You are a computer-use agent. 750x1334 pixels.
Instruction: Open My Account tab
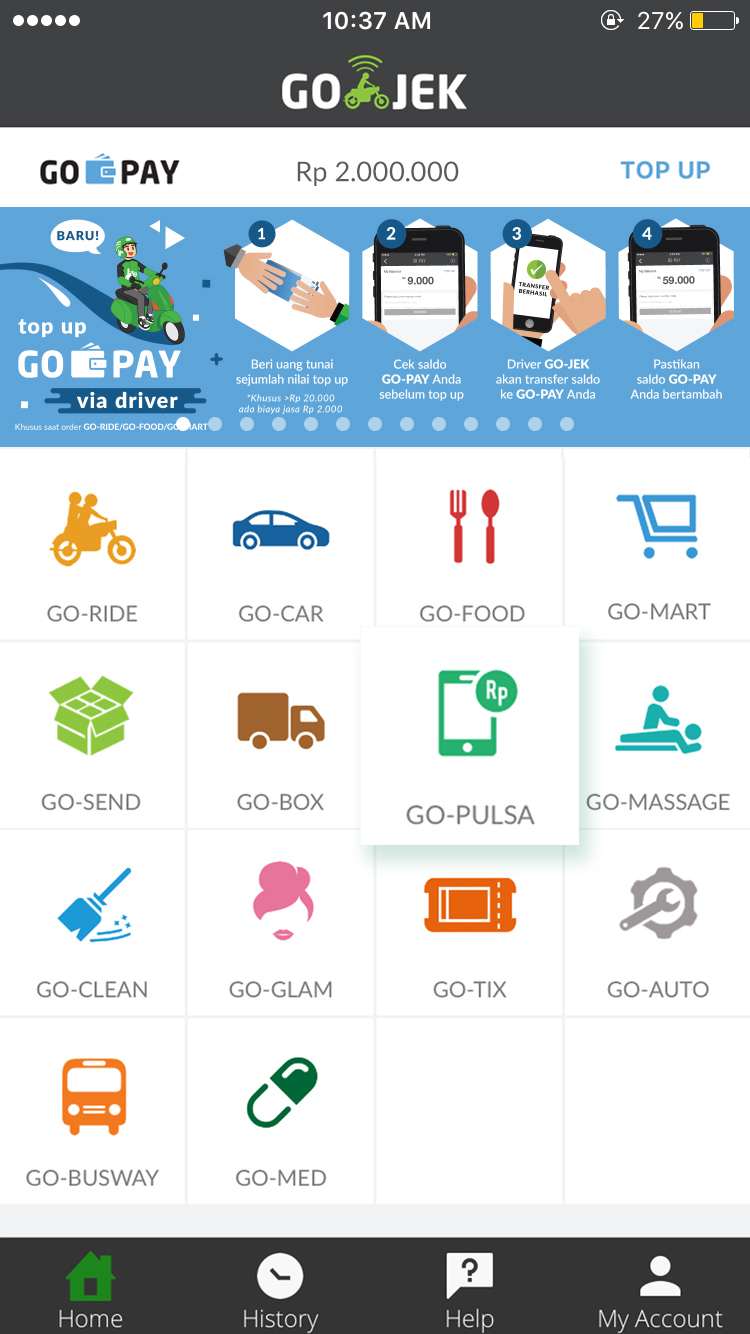[659, 1292]
